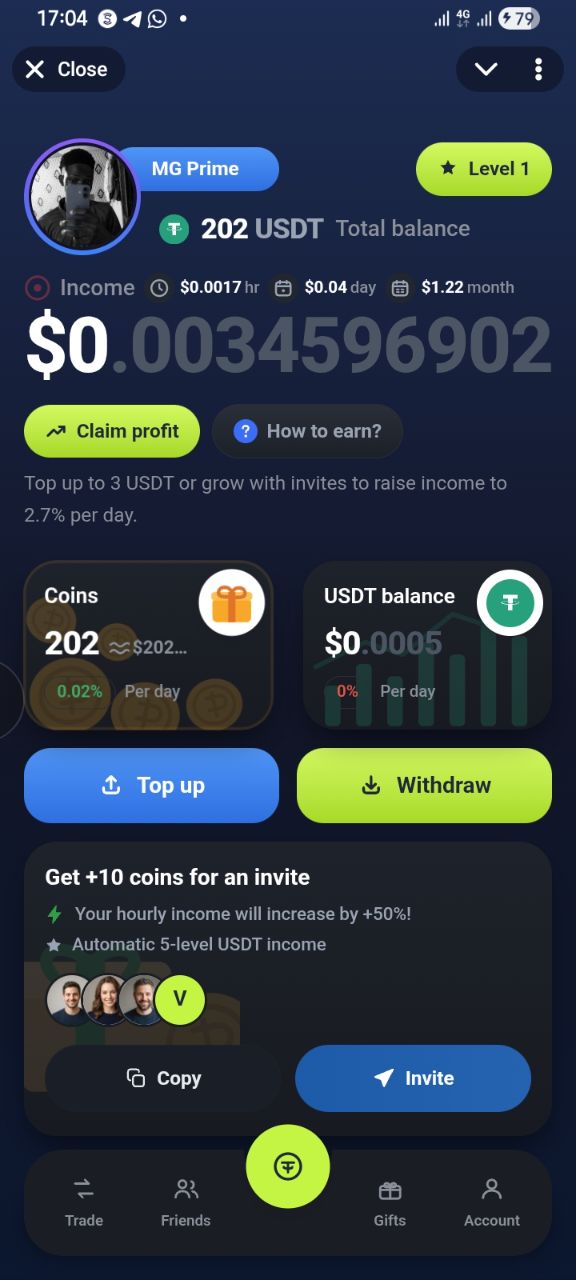Open the Coins card
The width and height of the screenshot is (576, 1280).
point(149,645)
